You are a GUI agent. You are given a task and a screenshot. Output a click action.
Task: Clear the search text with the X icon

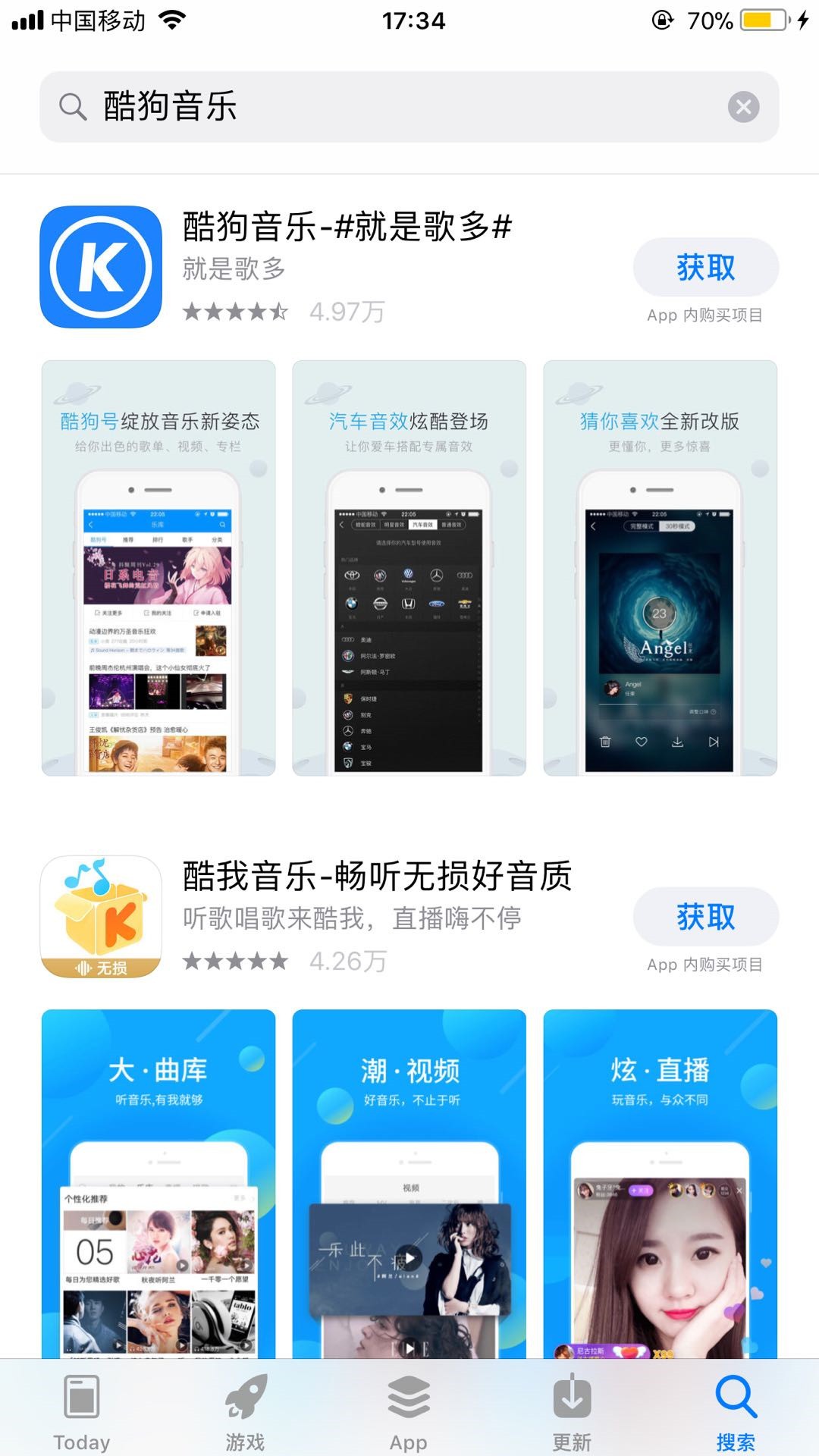click(x=744, y=107)
